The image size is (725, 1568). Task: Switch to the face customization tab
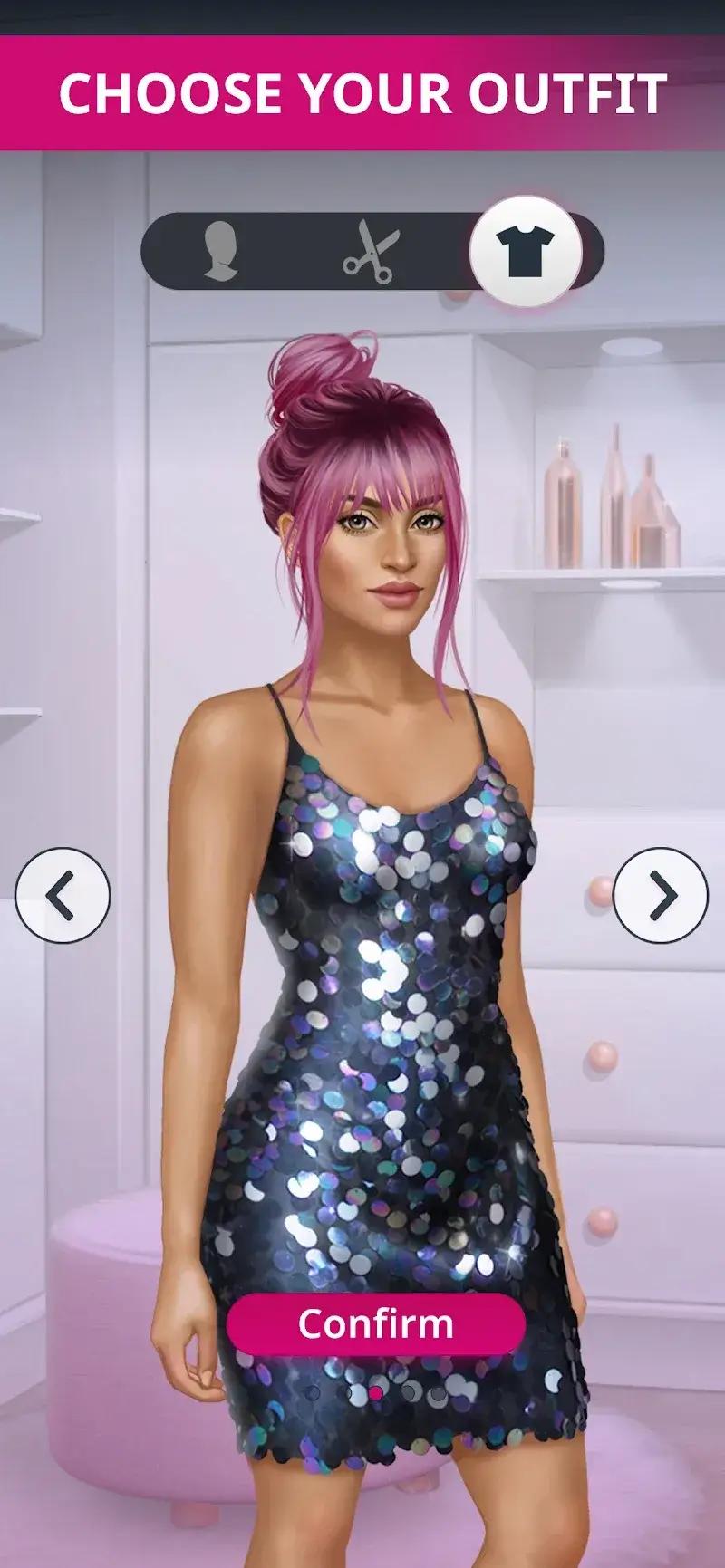click(219, 251)
